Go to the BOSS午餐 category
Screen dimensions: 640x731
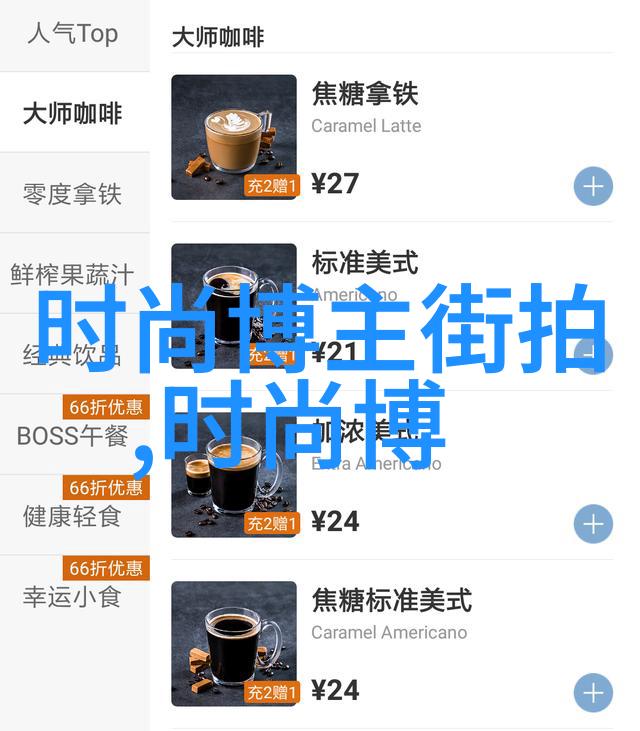click(73, 436)
